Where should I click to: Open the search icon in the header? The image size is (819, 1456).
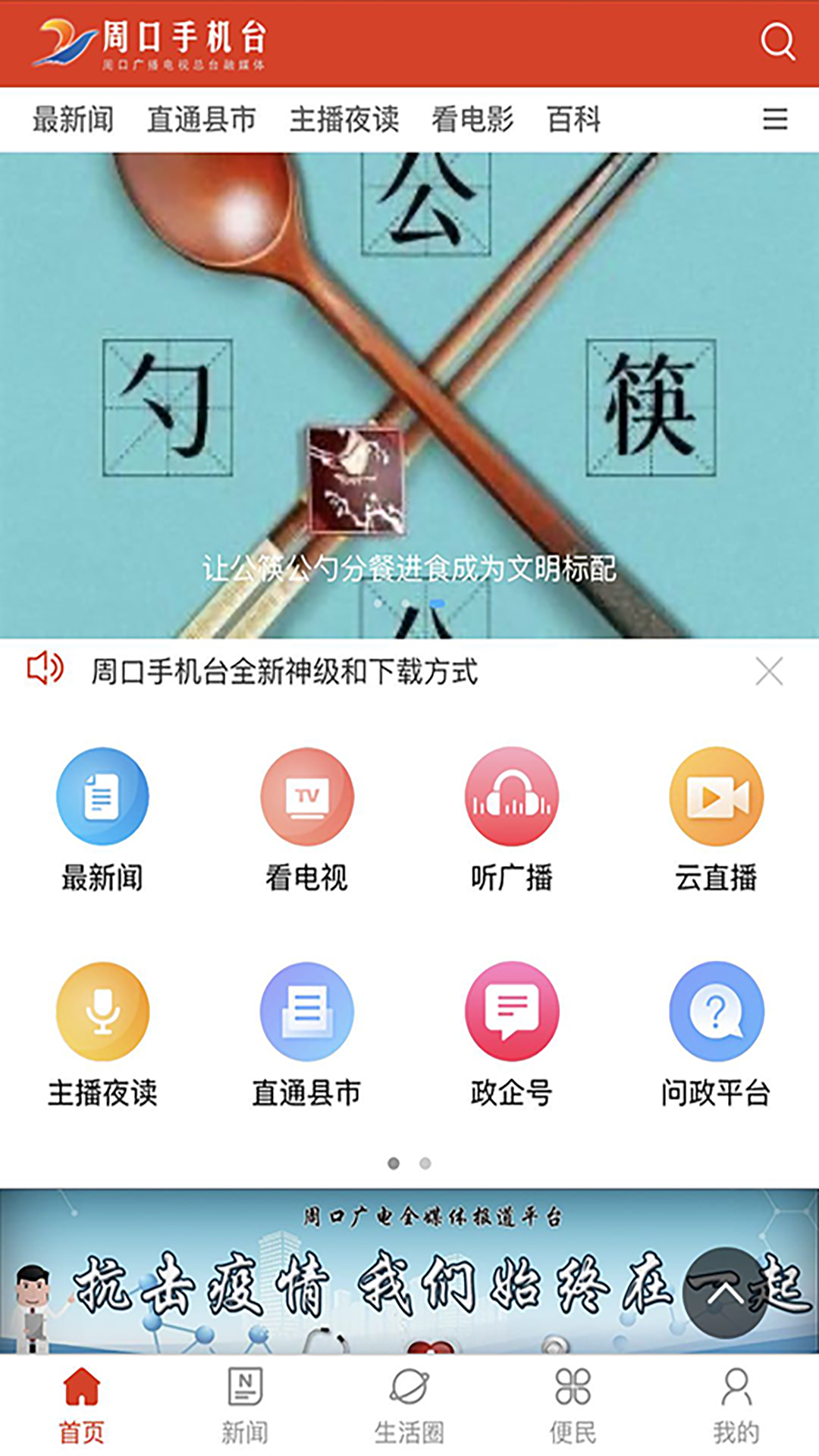[x=777, y=41]
